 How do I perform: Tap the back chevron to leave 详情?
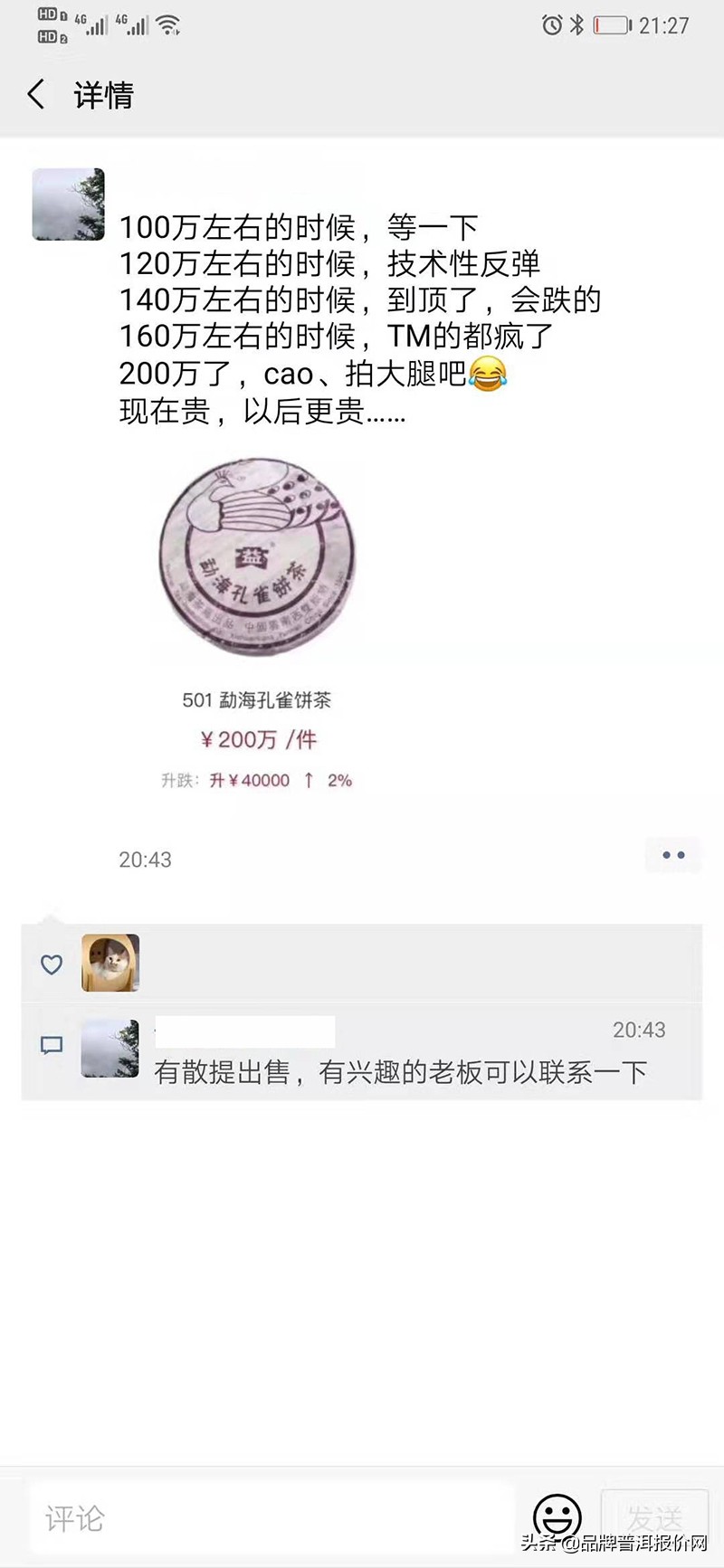tap(36, 94)
